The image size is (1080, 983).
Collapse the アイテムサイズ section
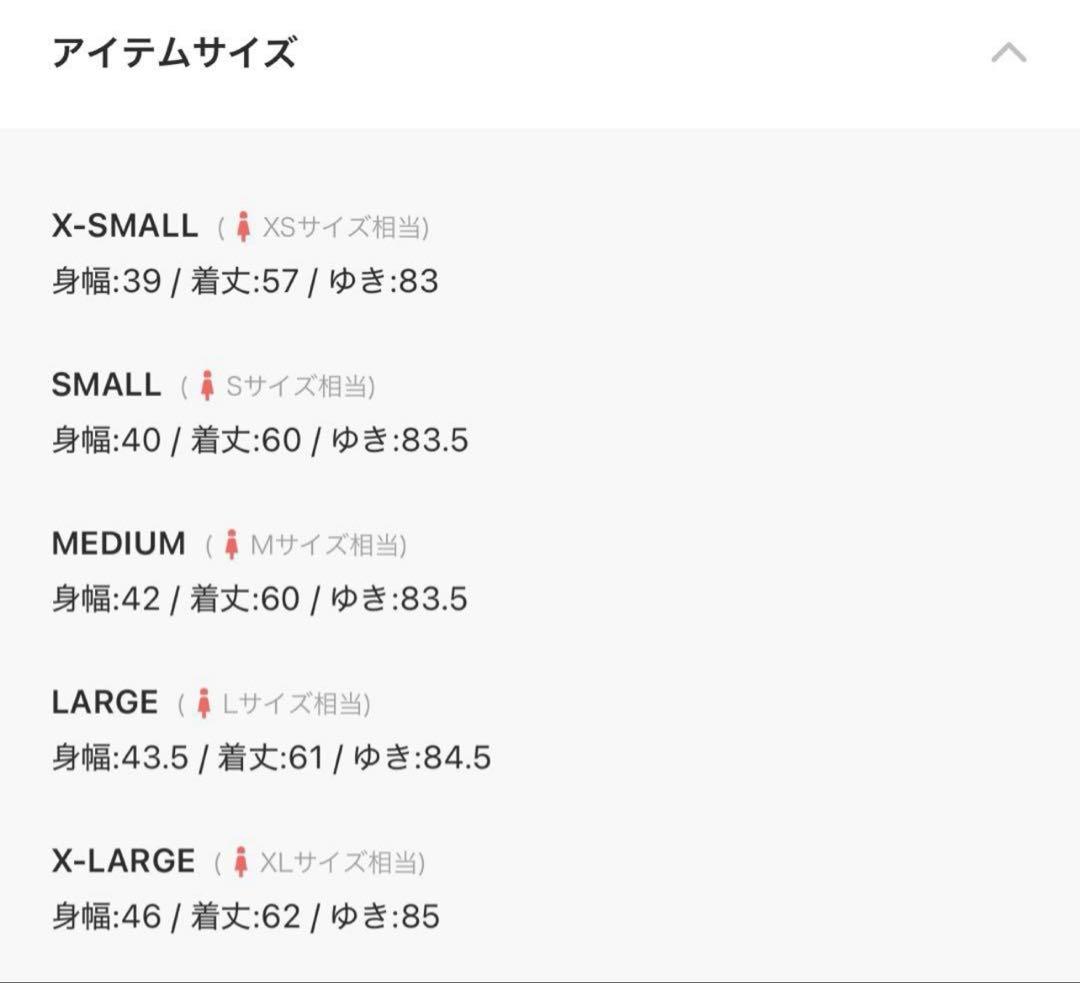[1008, 53]
